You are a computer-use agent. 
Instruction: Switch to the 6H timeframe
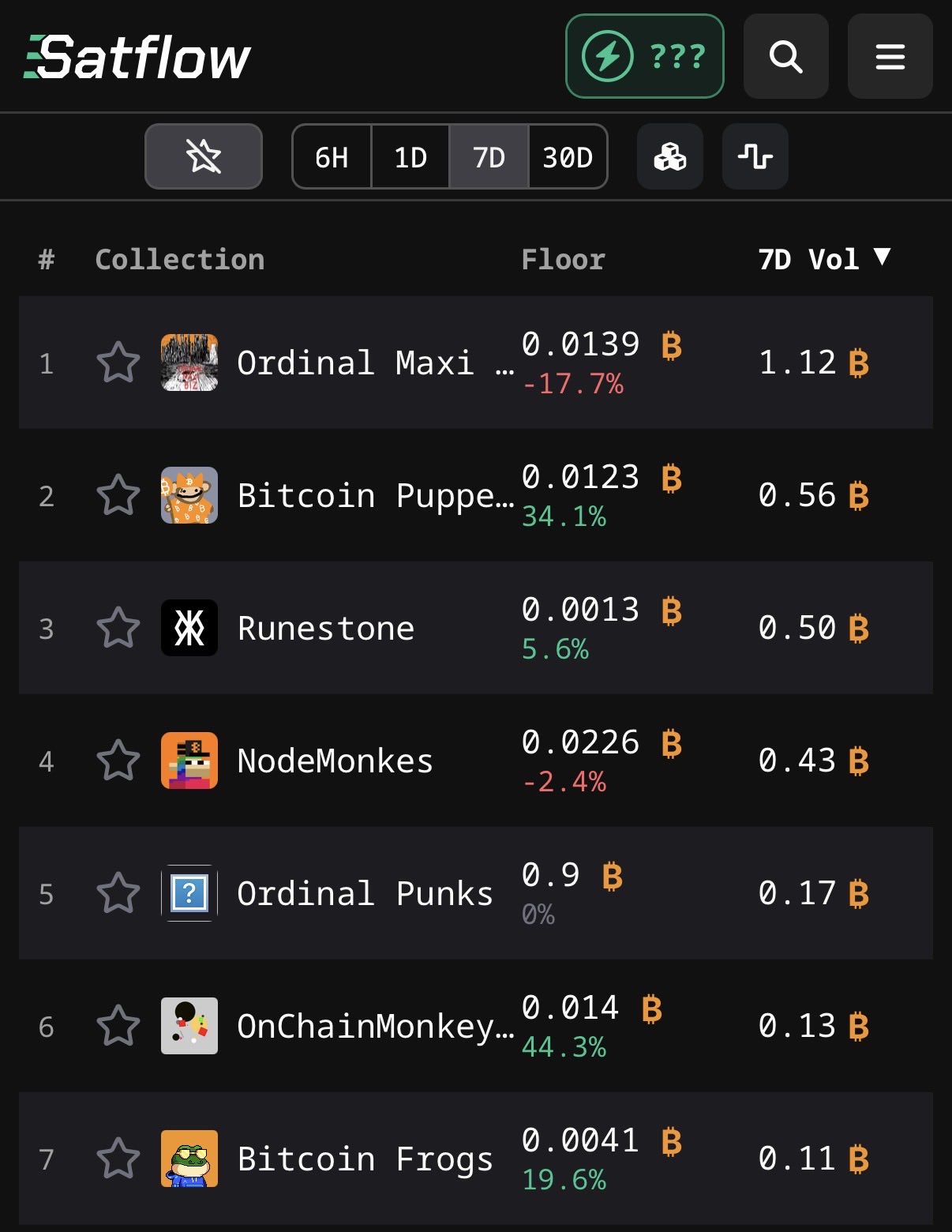[x=332, y=157]
